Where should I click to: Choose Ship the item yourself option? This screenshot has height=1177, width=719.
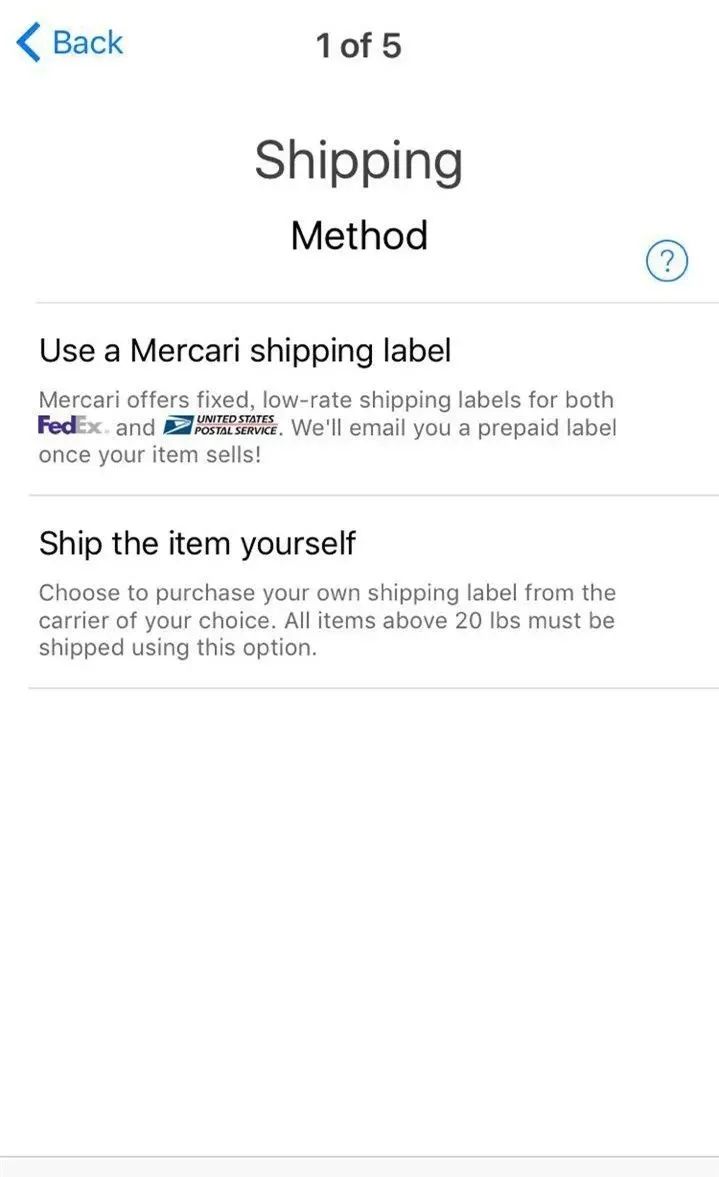coord(197,544)
